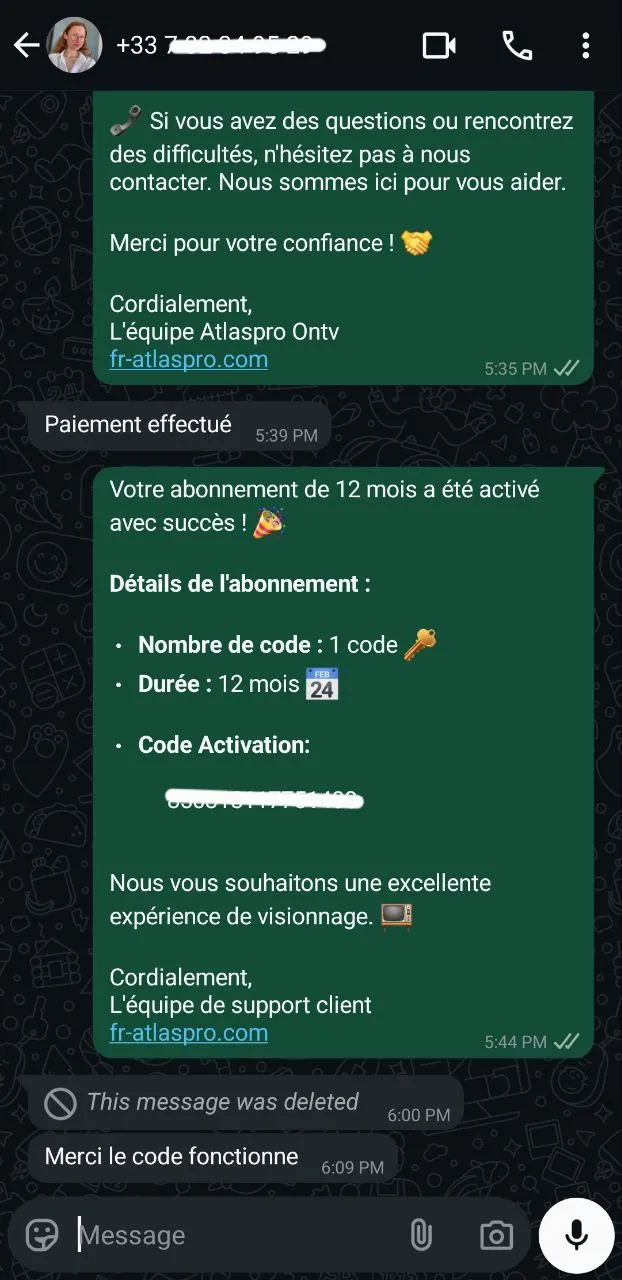Open the overflow menu
Image resolution: width=622 pixels, height=1280 pixels.
(x=586, y=45)
